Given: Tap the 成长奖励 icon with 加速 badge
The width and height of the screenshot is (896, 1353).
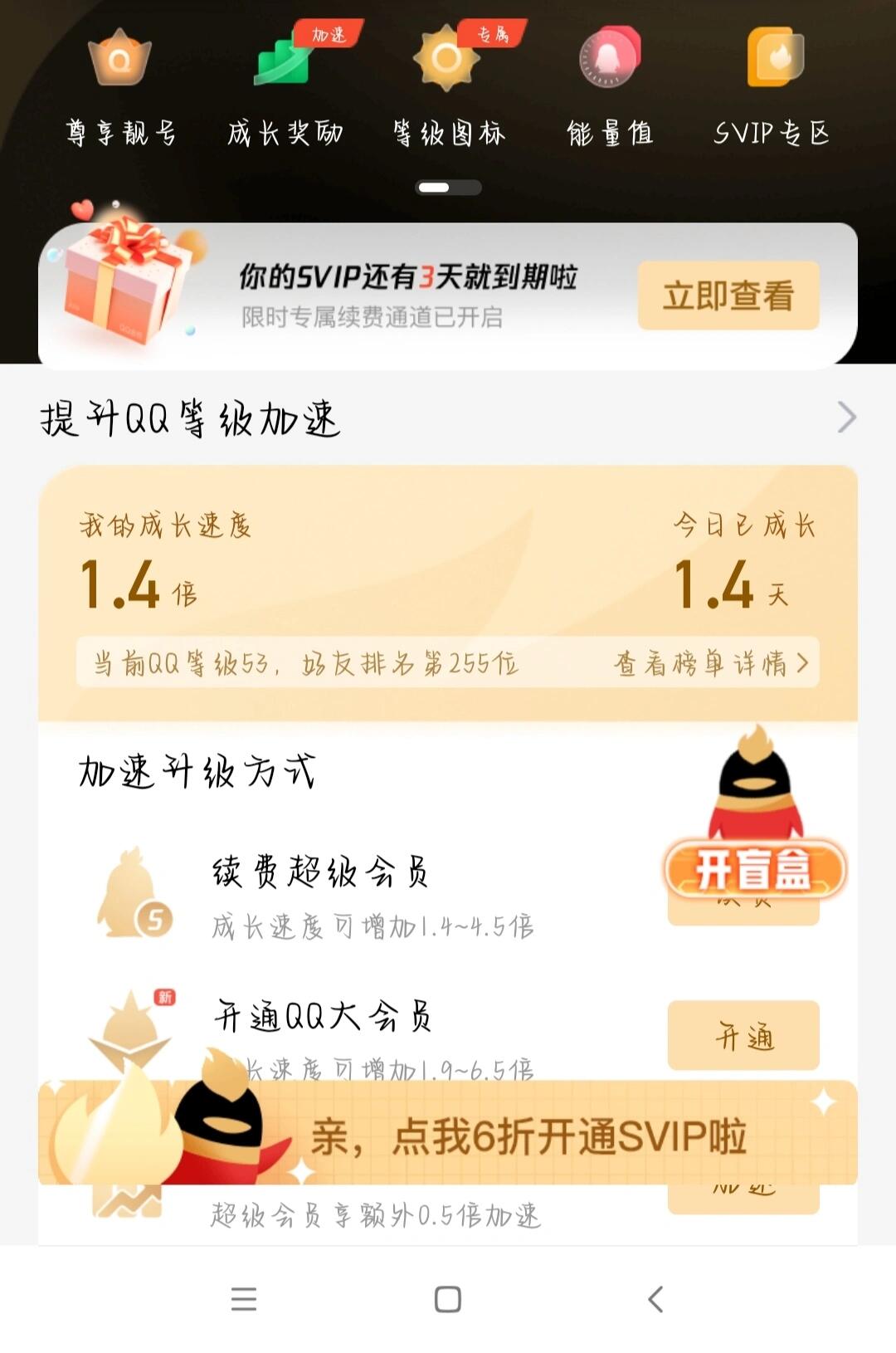Looking at the screenshot, I should coord(282,62).
